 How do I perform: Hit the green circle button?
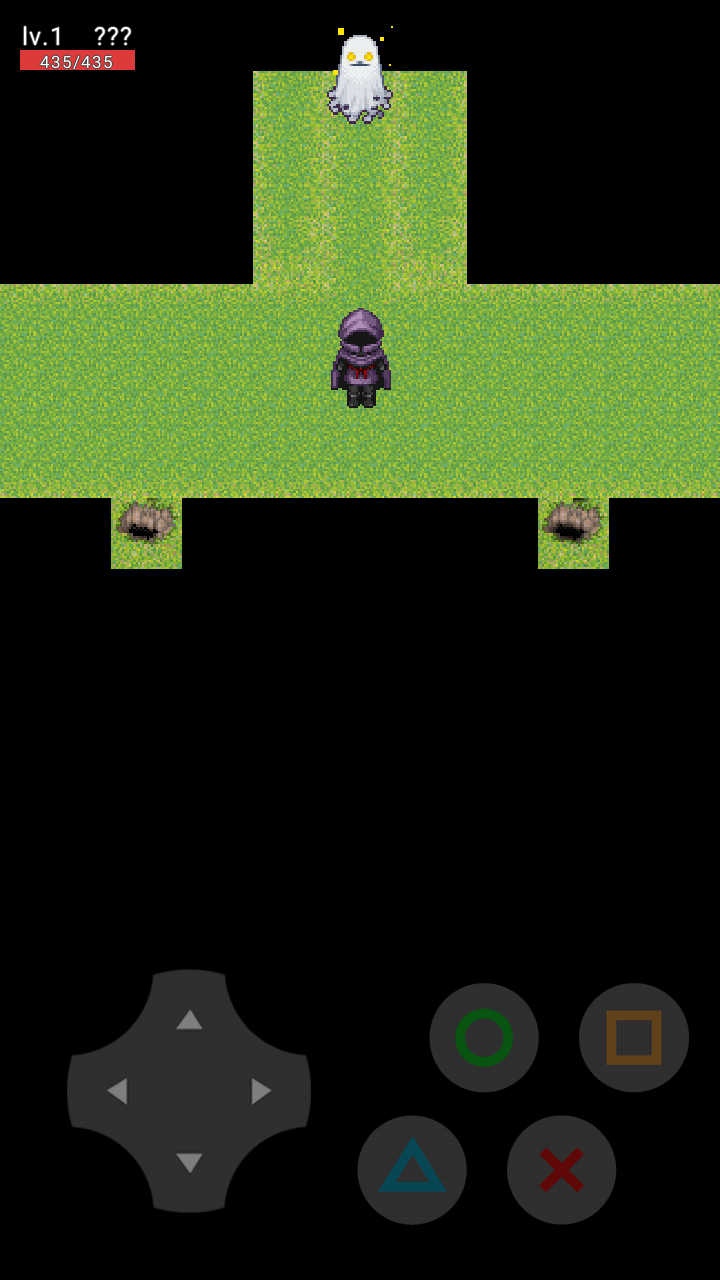[484, 1037]
